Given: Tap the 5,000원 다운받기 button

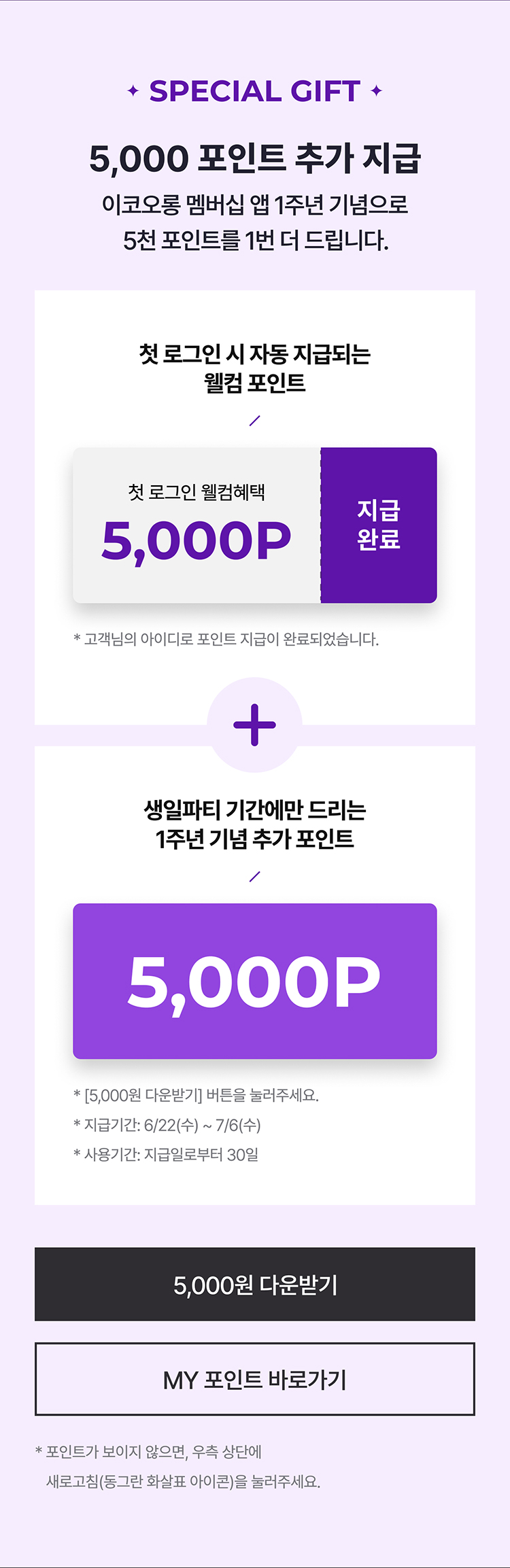Looking at the screenshot, I should pyautogui.click(x=255, y=1284).
